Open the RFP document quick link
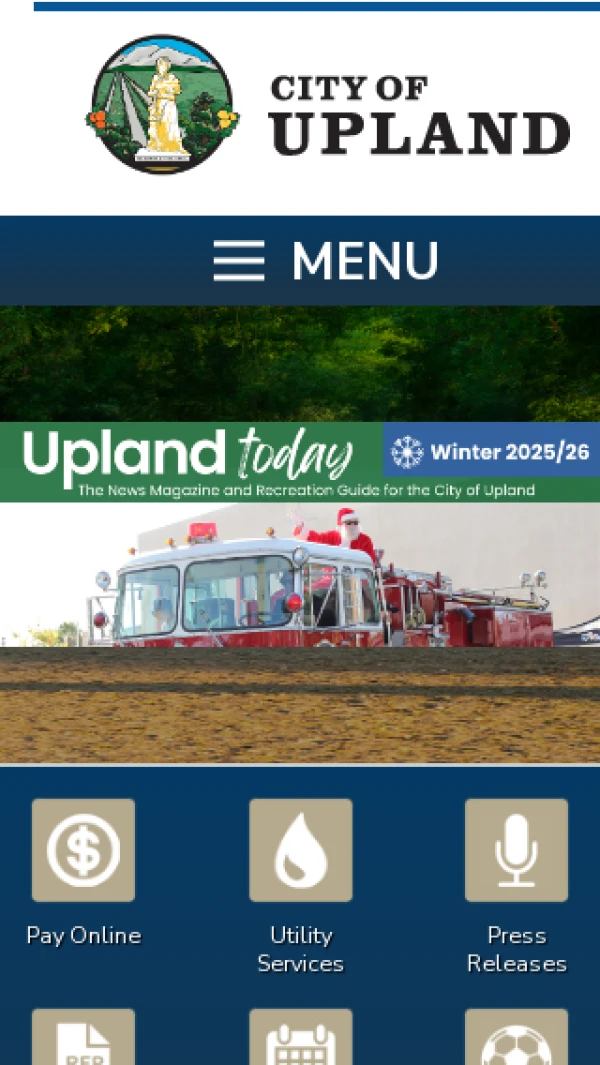 pyautogui.click(x=83, y=1040)
